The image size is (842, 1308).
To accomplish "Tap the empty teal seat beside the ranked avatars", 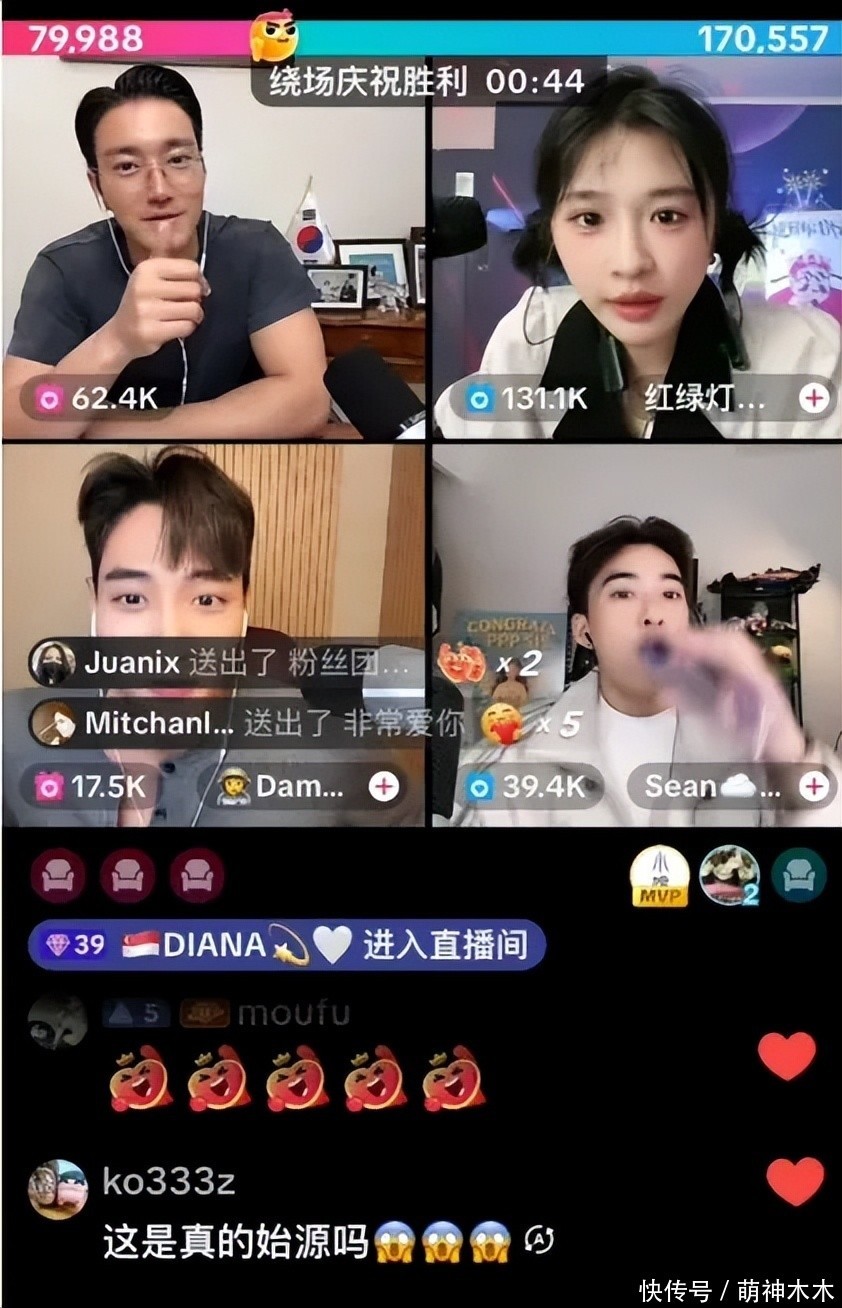I will (x=798, y=876).
